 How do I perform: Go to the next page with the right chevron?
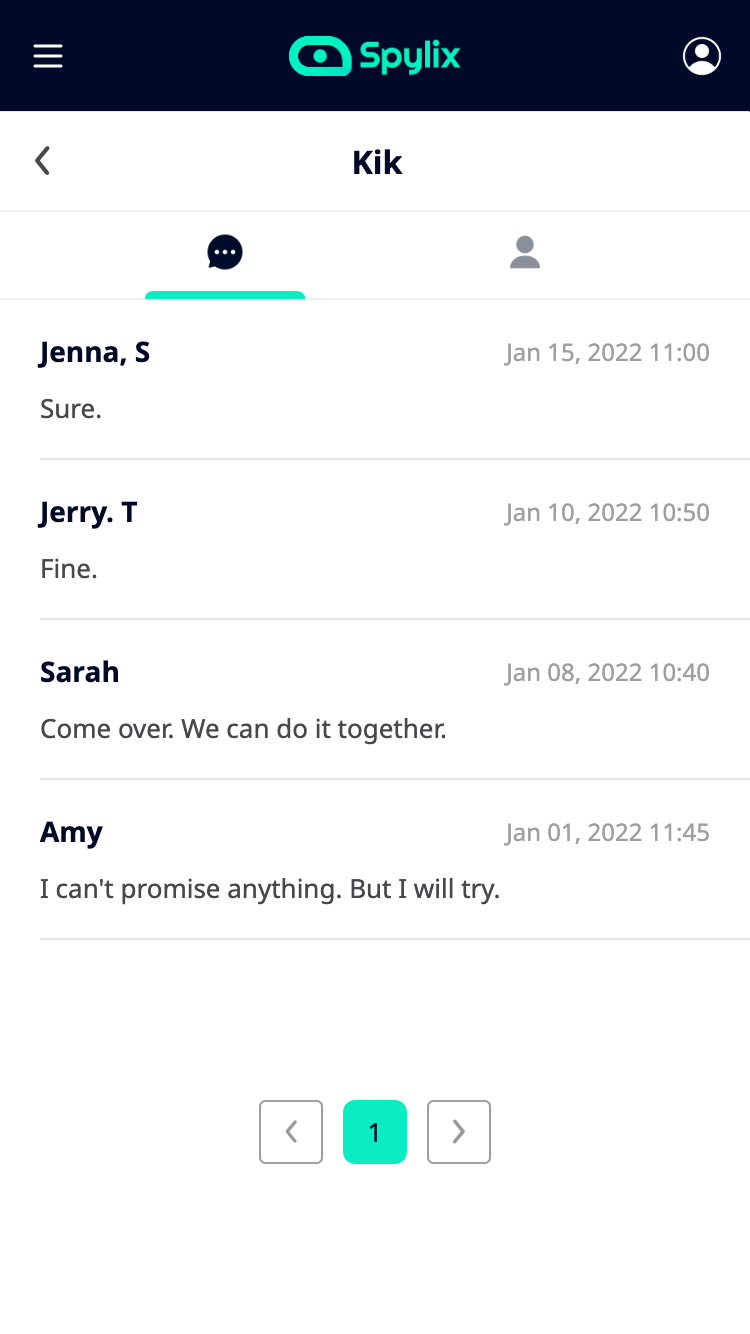(x=459, y=1132)
